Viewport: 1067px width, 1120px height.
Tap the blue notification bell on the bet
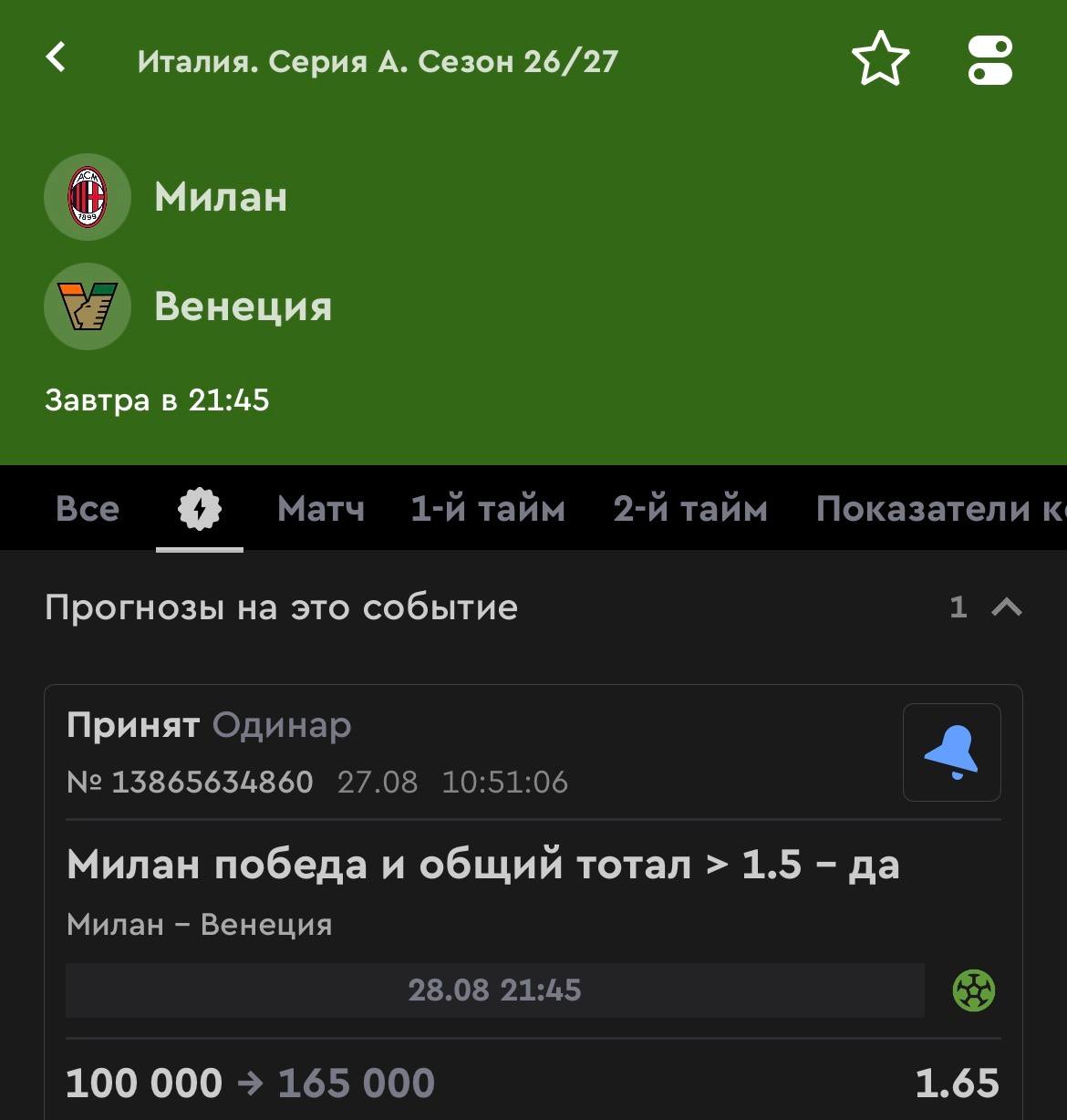click(951, 752)
